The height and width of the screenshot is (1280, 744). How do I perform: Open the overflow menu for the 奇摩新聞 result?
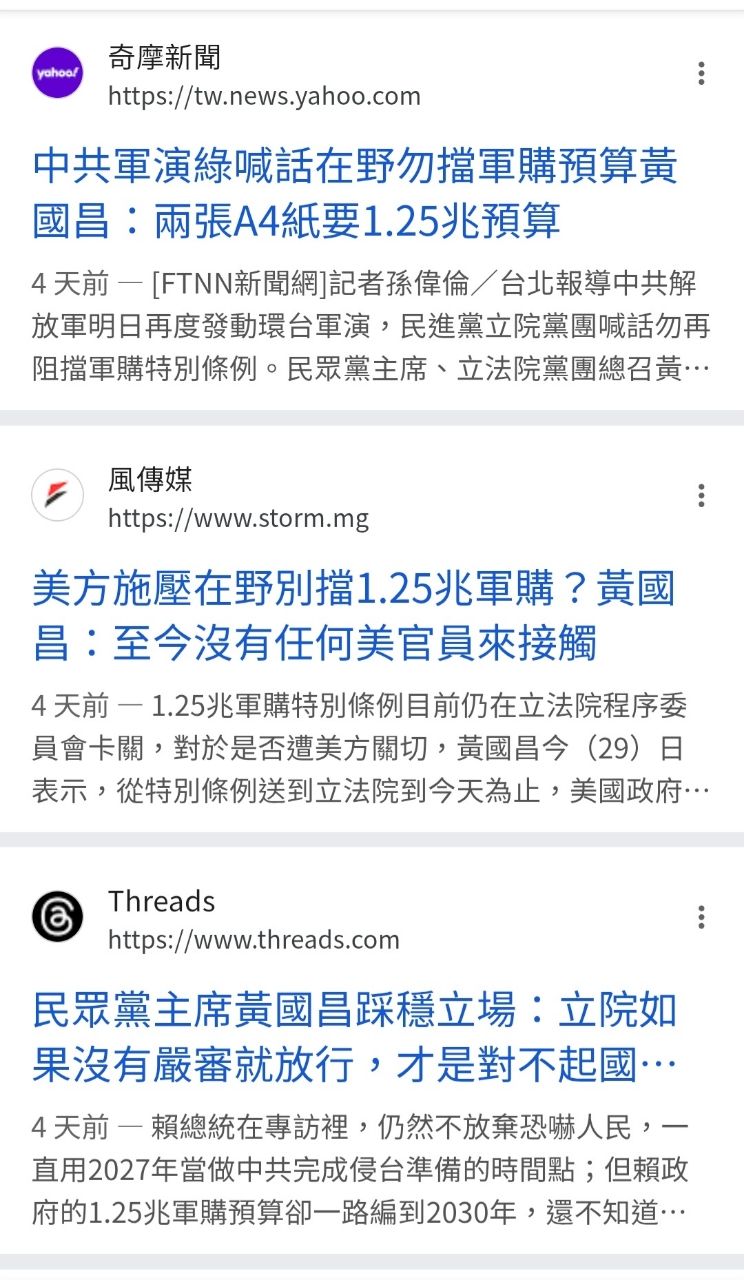tap(701, 73)
